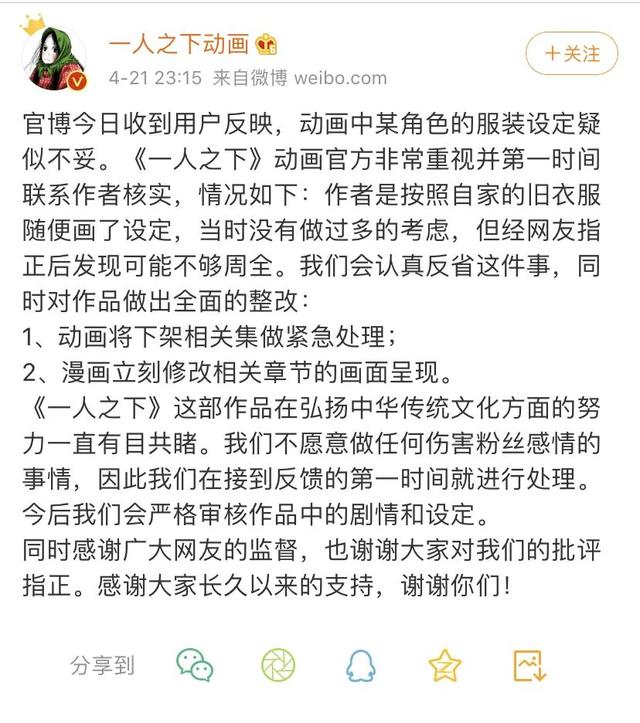Save the post as an image
Image resolution: width=640 pixels, height=723 pixels.
point(527,664)
